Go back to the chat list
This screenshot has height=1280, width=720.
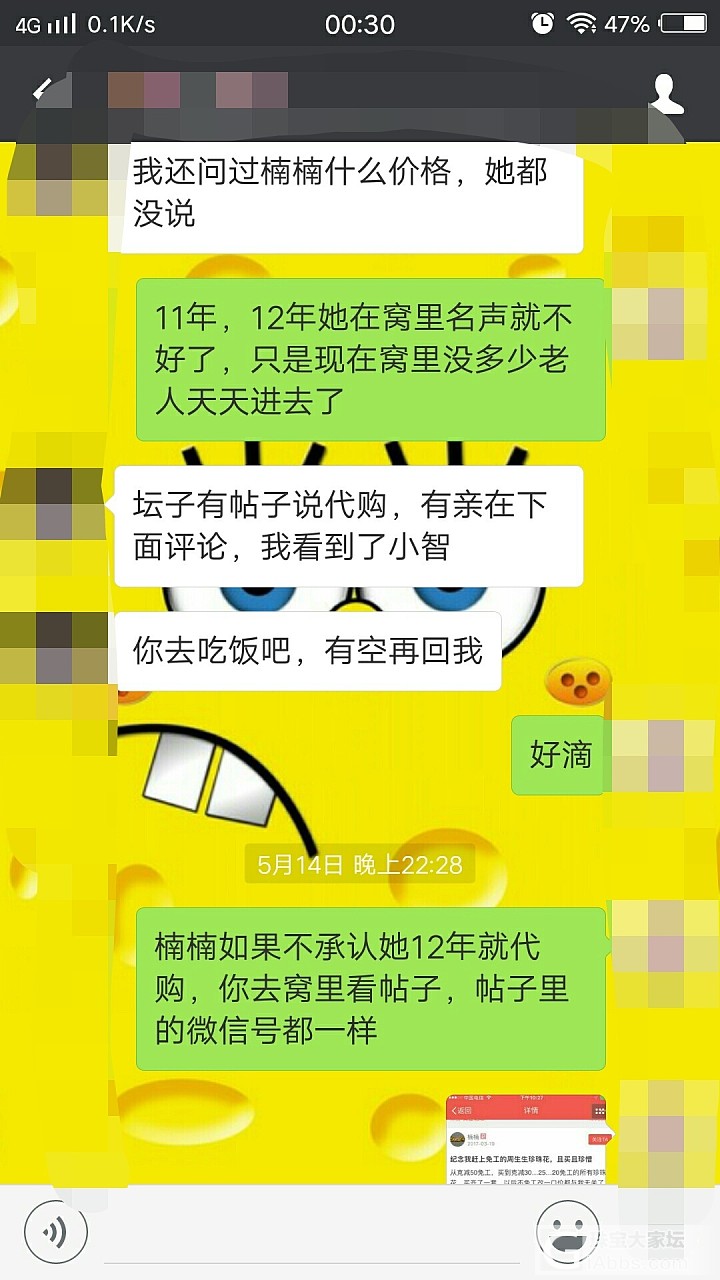[x=41, y=91]
